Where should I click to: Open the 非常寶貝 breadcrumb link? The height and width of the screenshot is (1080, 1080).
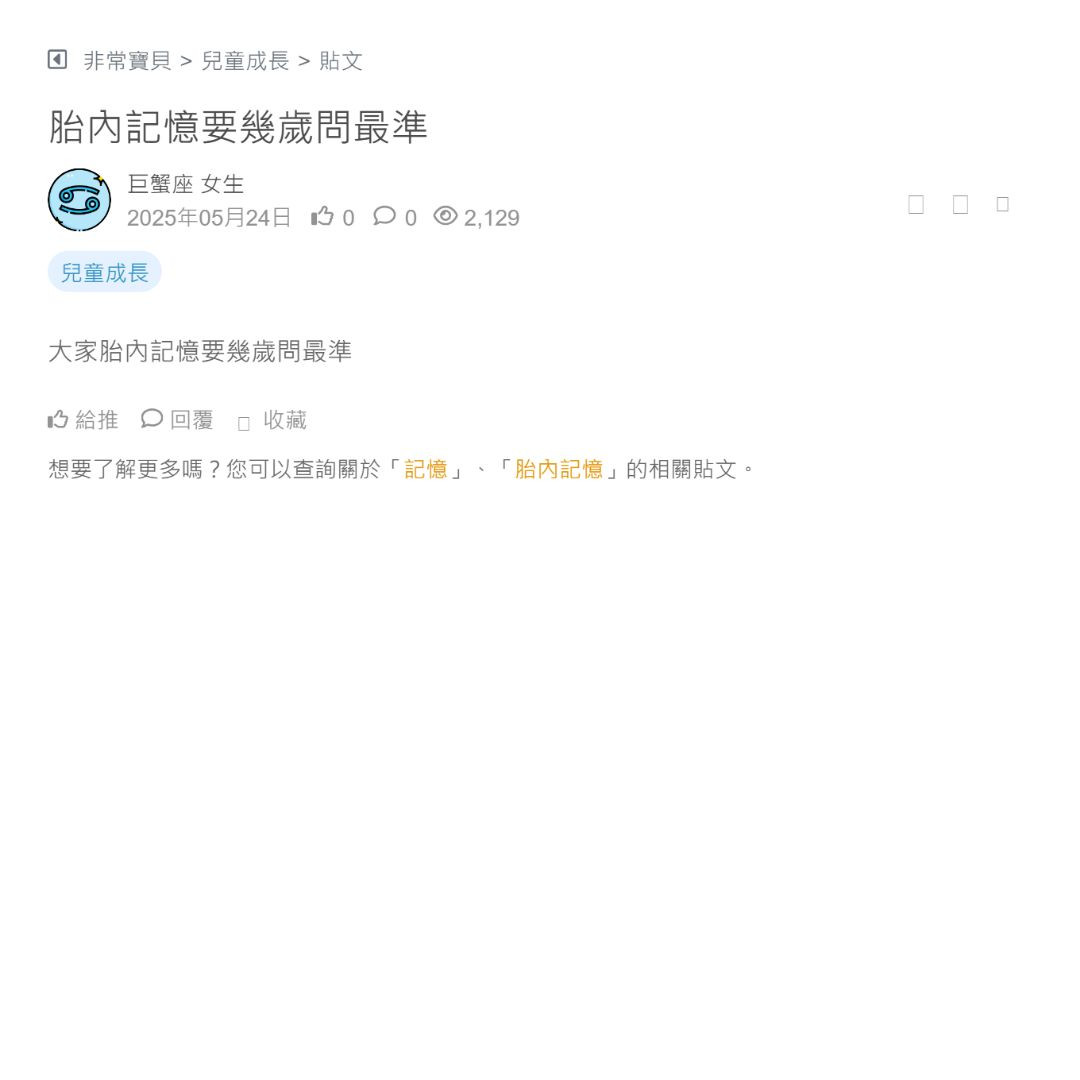127,61
